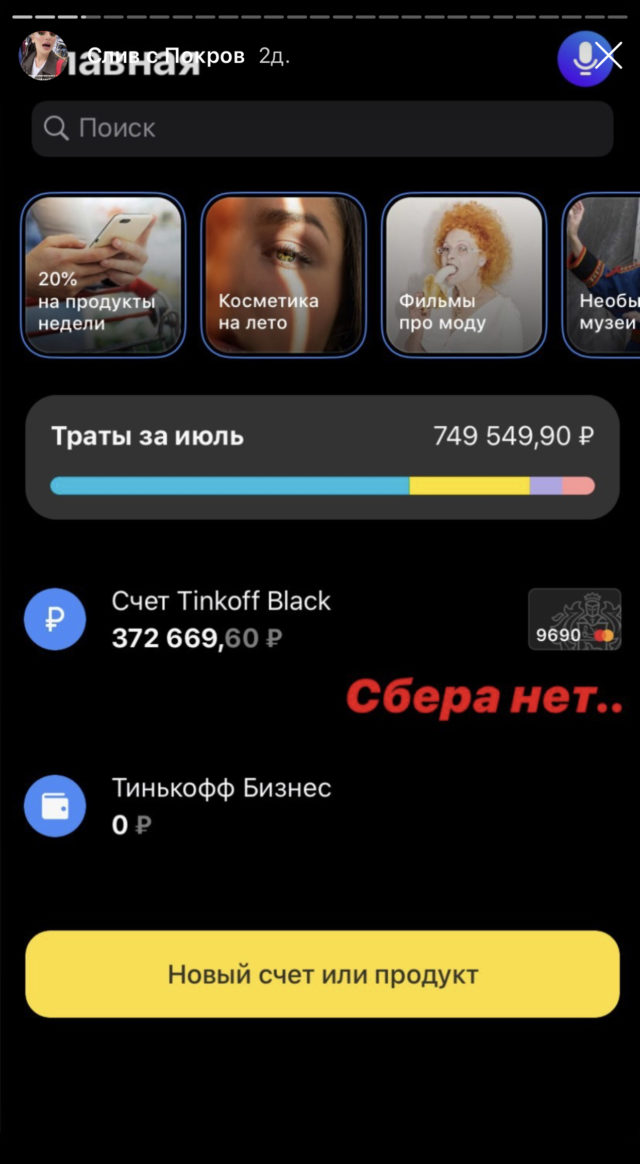Close the story viewer
The image size is (640, 1164).
pos(609,56)
